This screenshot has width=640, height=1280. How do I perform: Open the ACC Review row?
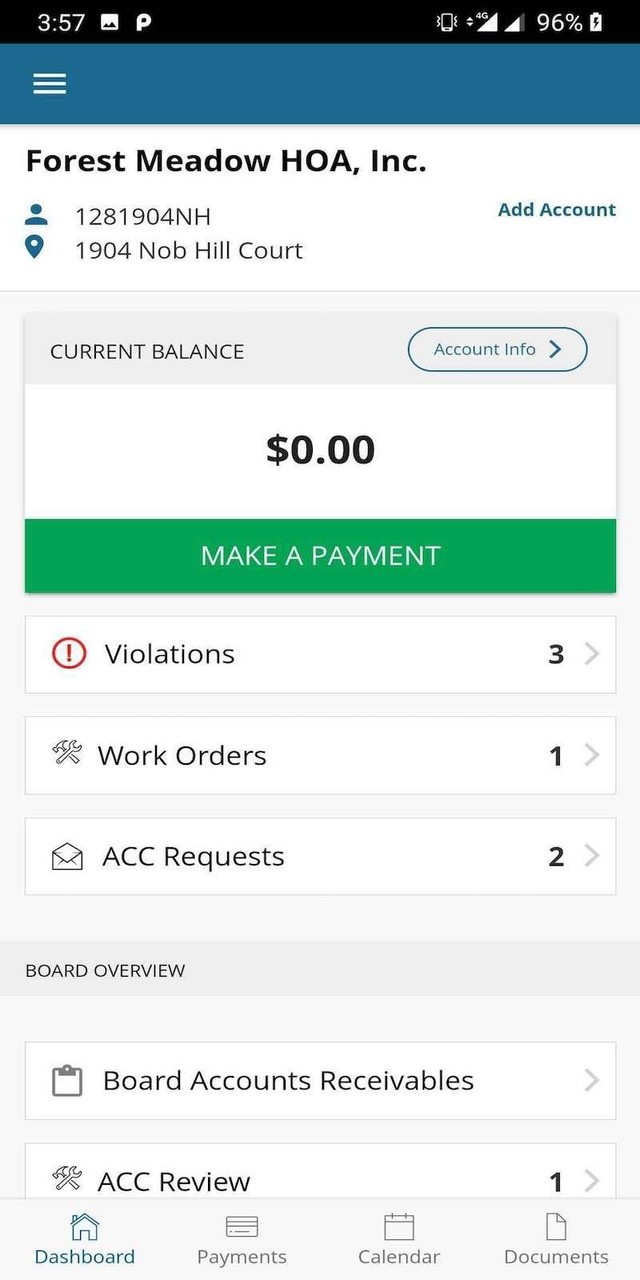click(320, 1180)
